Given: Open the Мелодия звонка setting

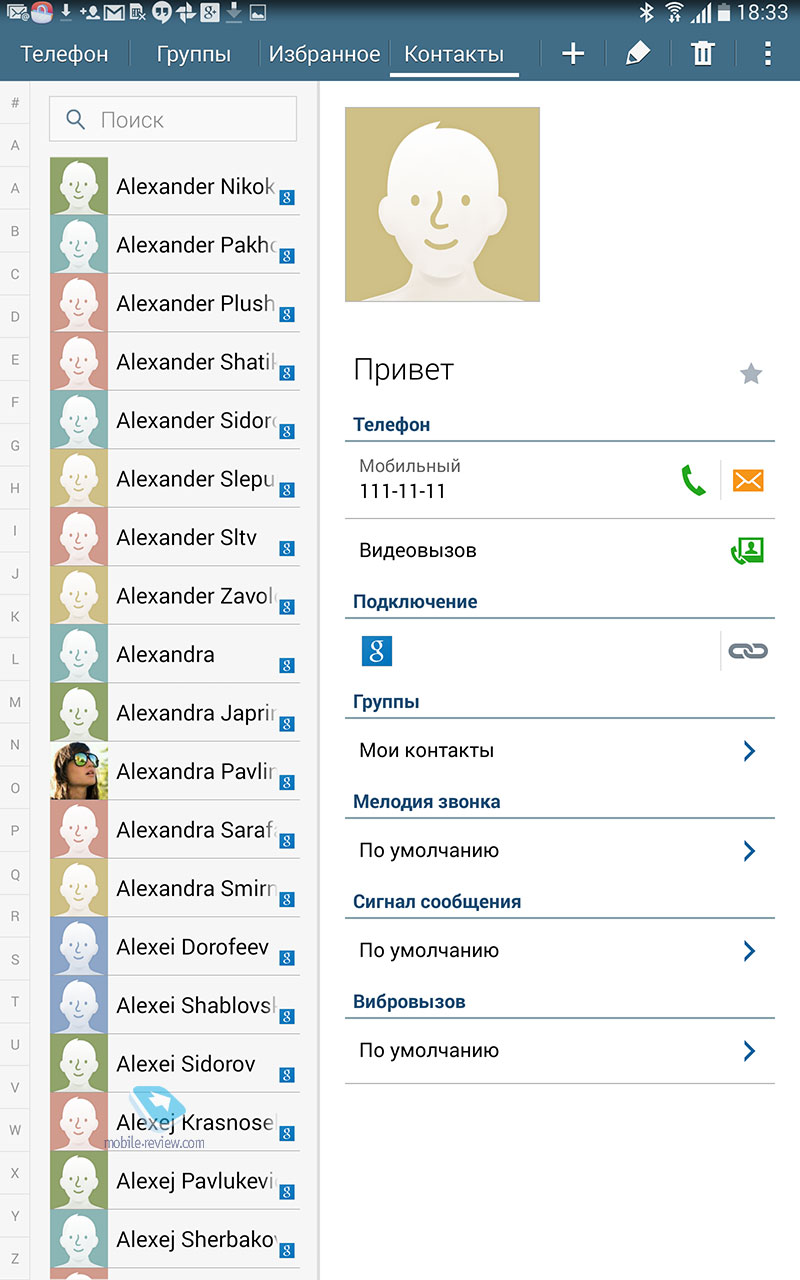Looking at the screenshot, I should tap(560, 850).
